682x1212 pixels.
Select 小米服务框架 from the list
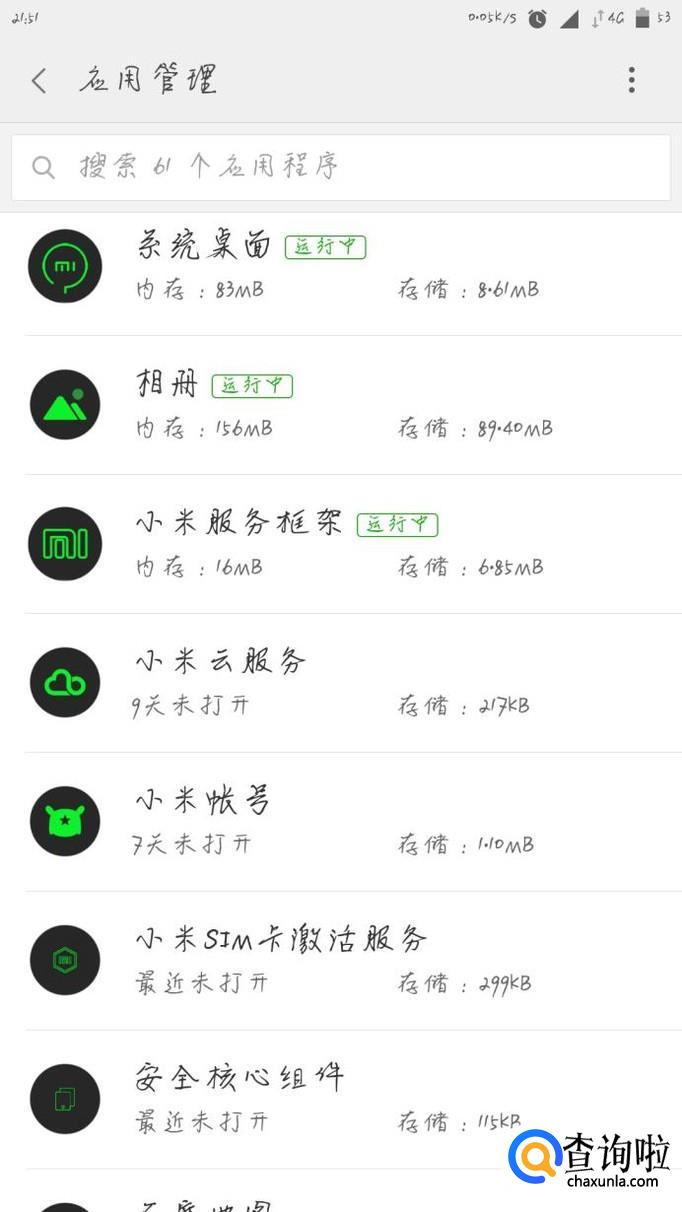[340, 544]
